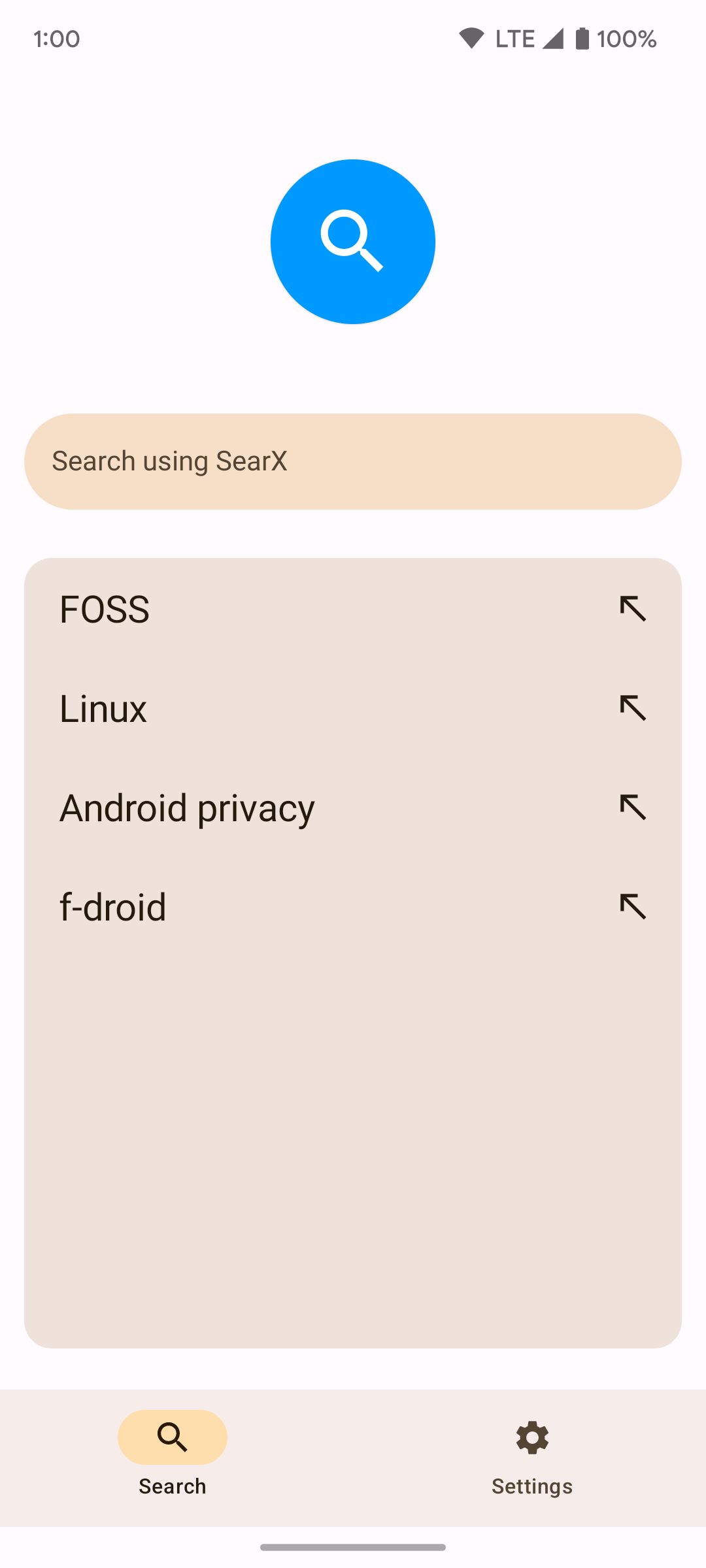This screenshot has width=706, height=1568.
Task: Tap the arrow icon next to Android privacy
Action: click(x=632, y=808)
